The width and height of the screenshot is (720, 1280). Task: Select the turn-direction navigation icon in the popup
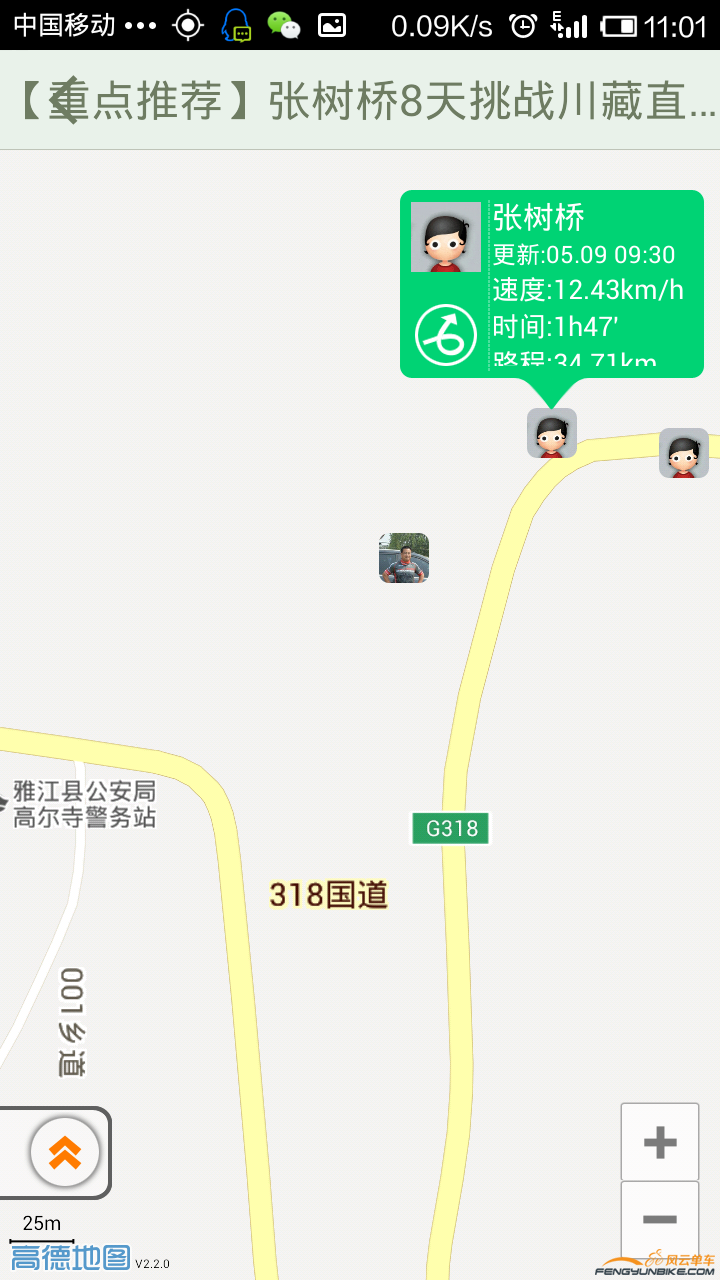click(445, 335)
